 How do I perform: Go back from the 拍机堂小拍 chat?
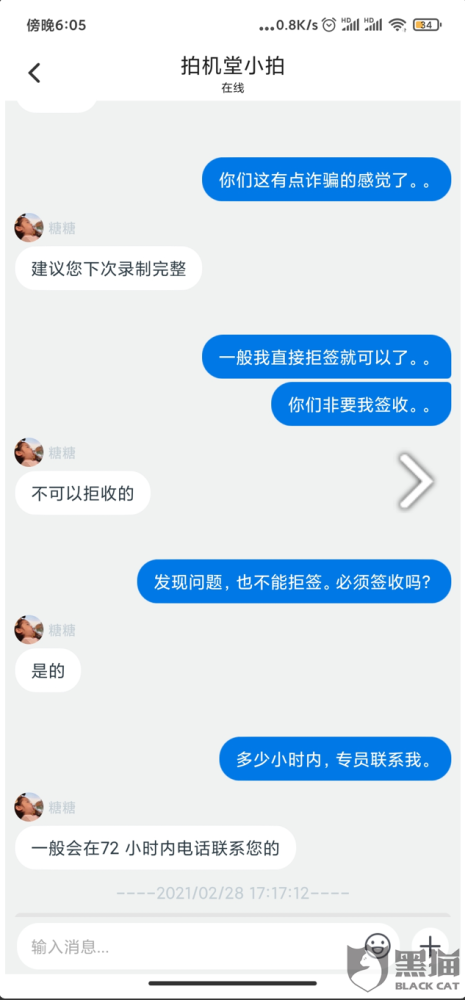pyautogui.click(x=34, y=73)
